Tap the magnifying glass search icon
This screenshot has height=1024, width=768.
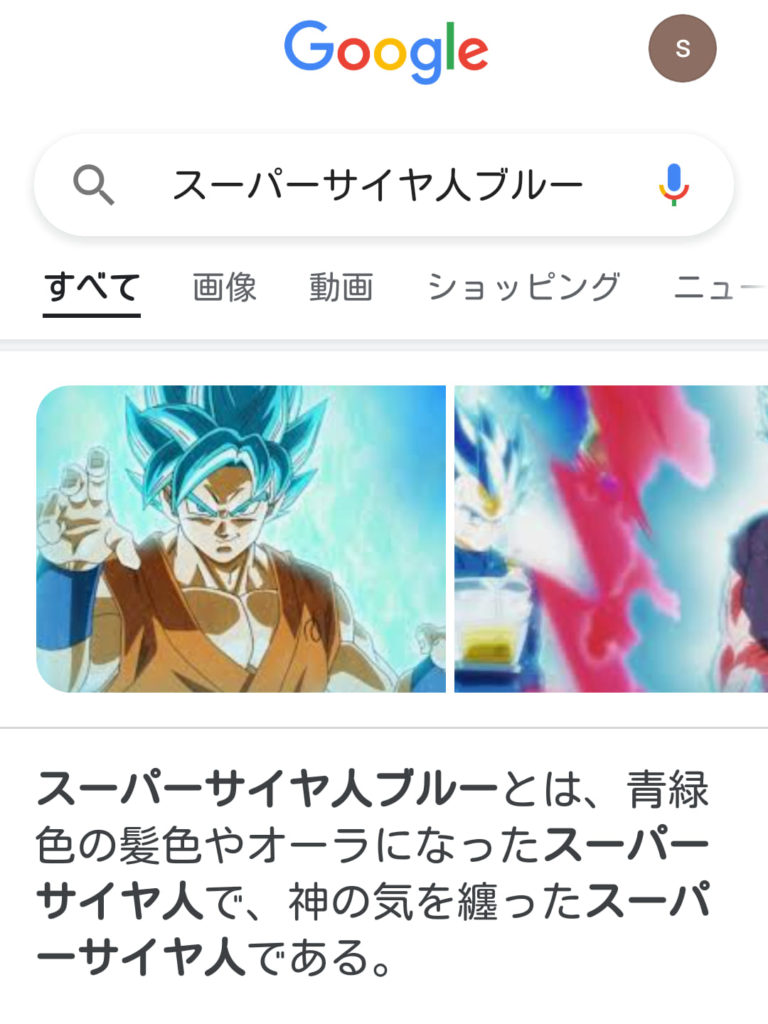point(94,186)
